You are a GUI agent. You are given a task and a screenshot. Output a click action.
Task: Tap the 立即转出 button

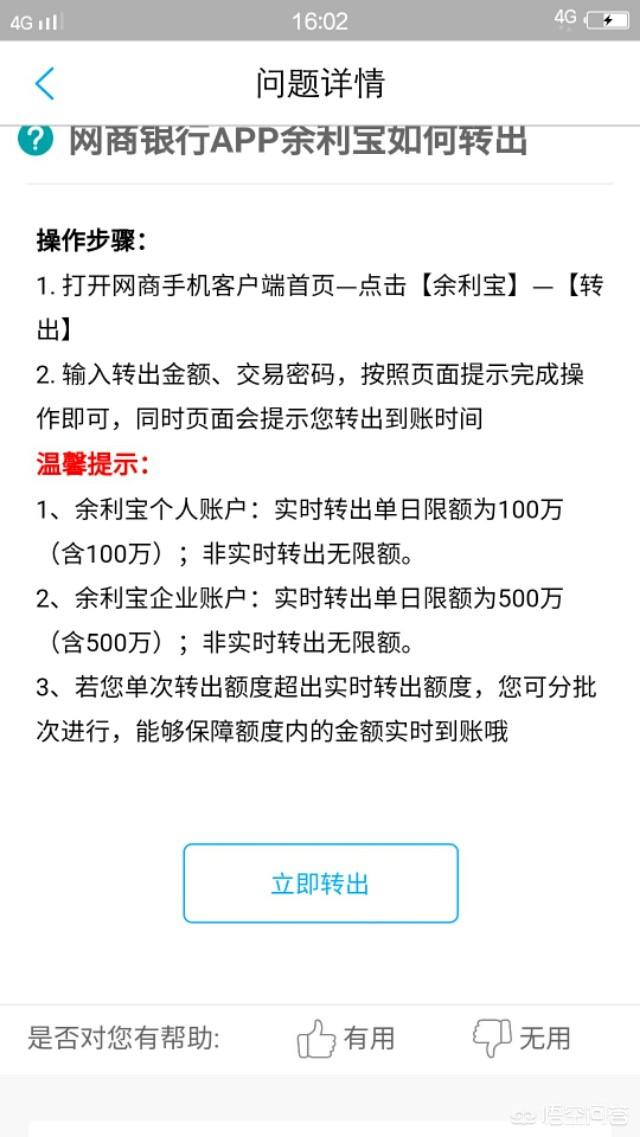(320, 884)
